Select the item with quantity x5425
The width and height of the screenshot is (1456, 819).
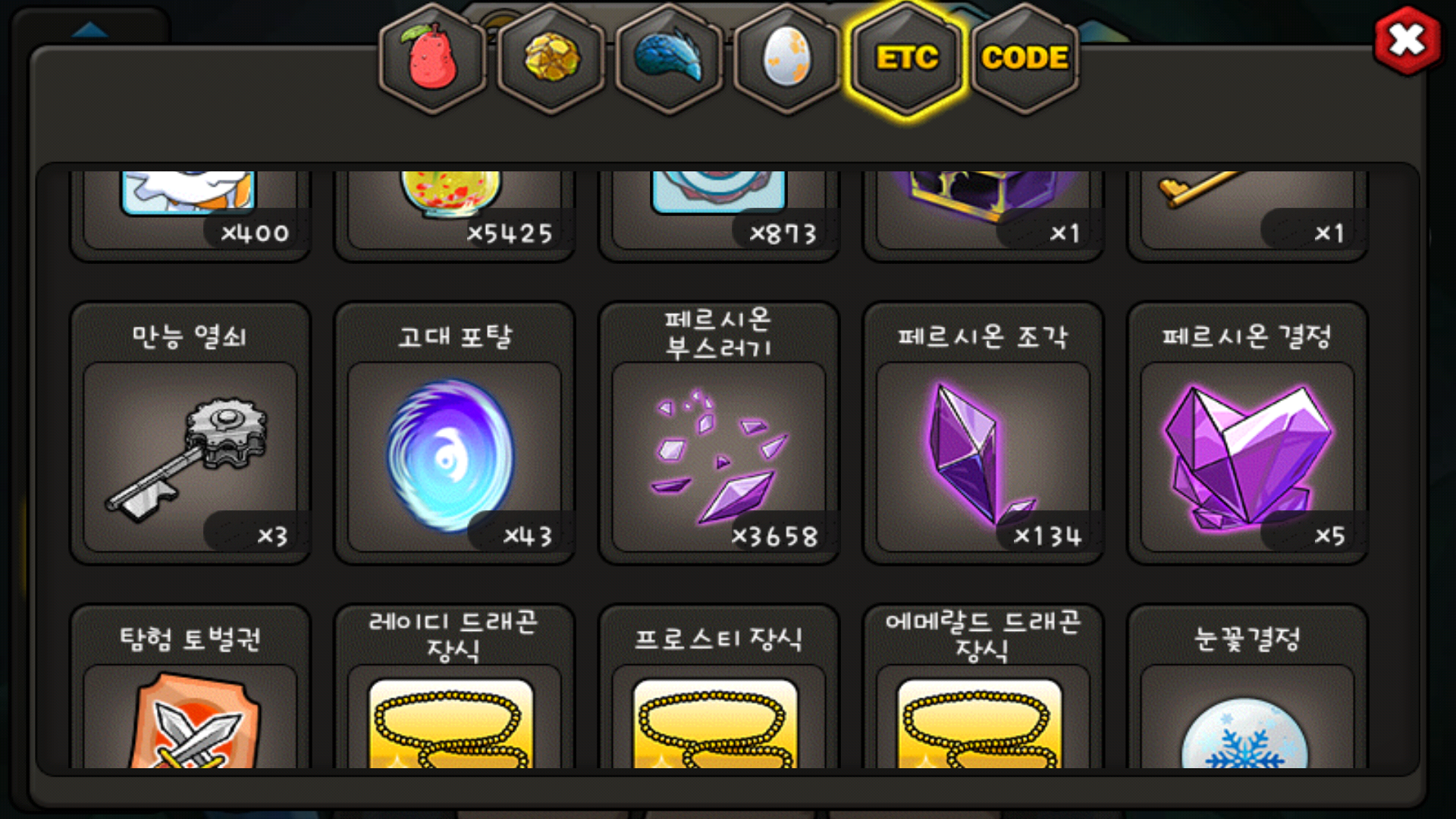click(454, 215)
